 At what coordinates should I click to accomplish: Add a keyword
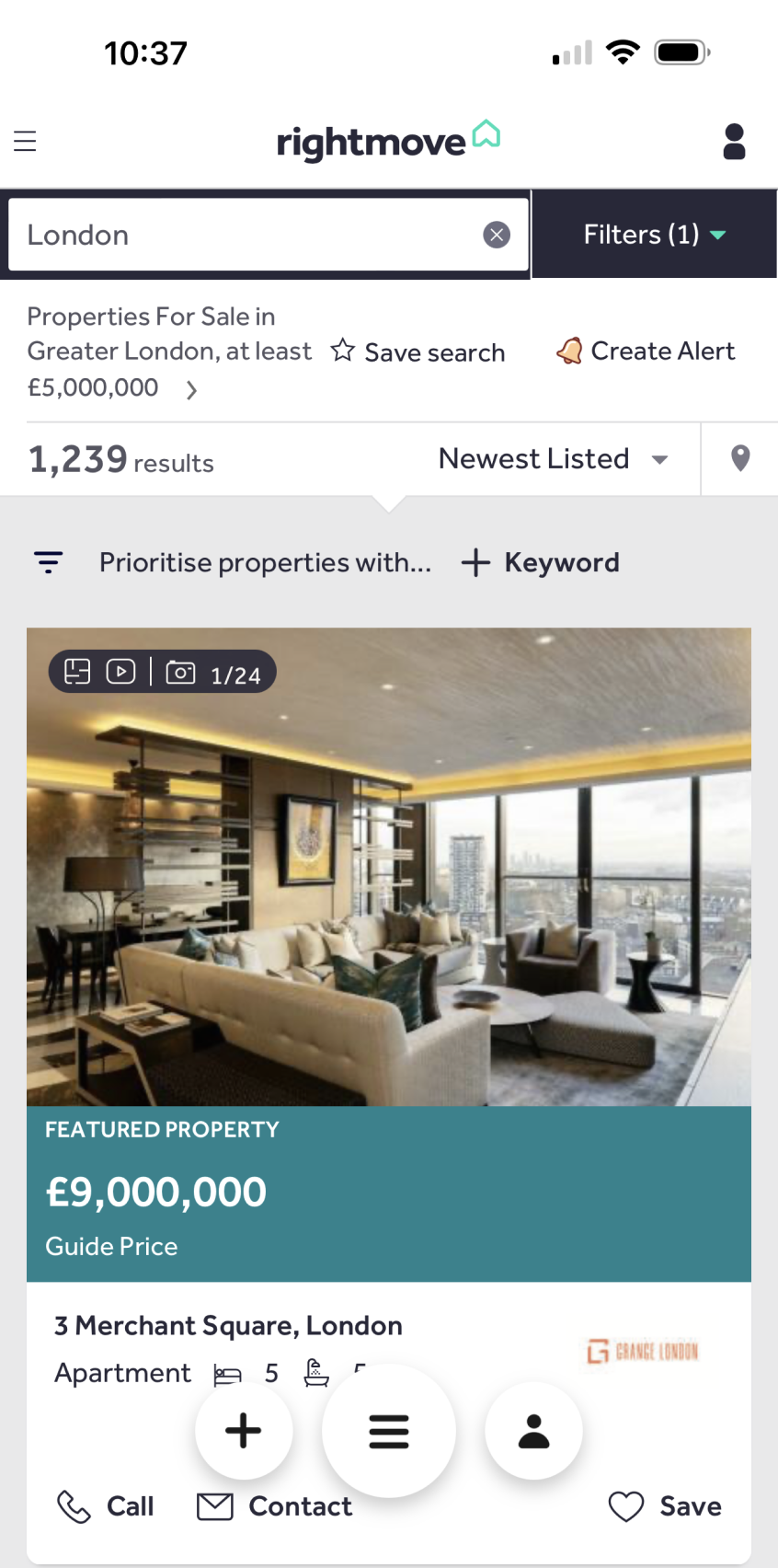541,562
